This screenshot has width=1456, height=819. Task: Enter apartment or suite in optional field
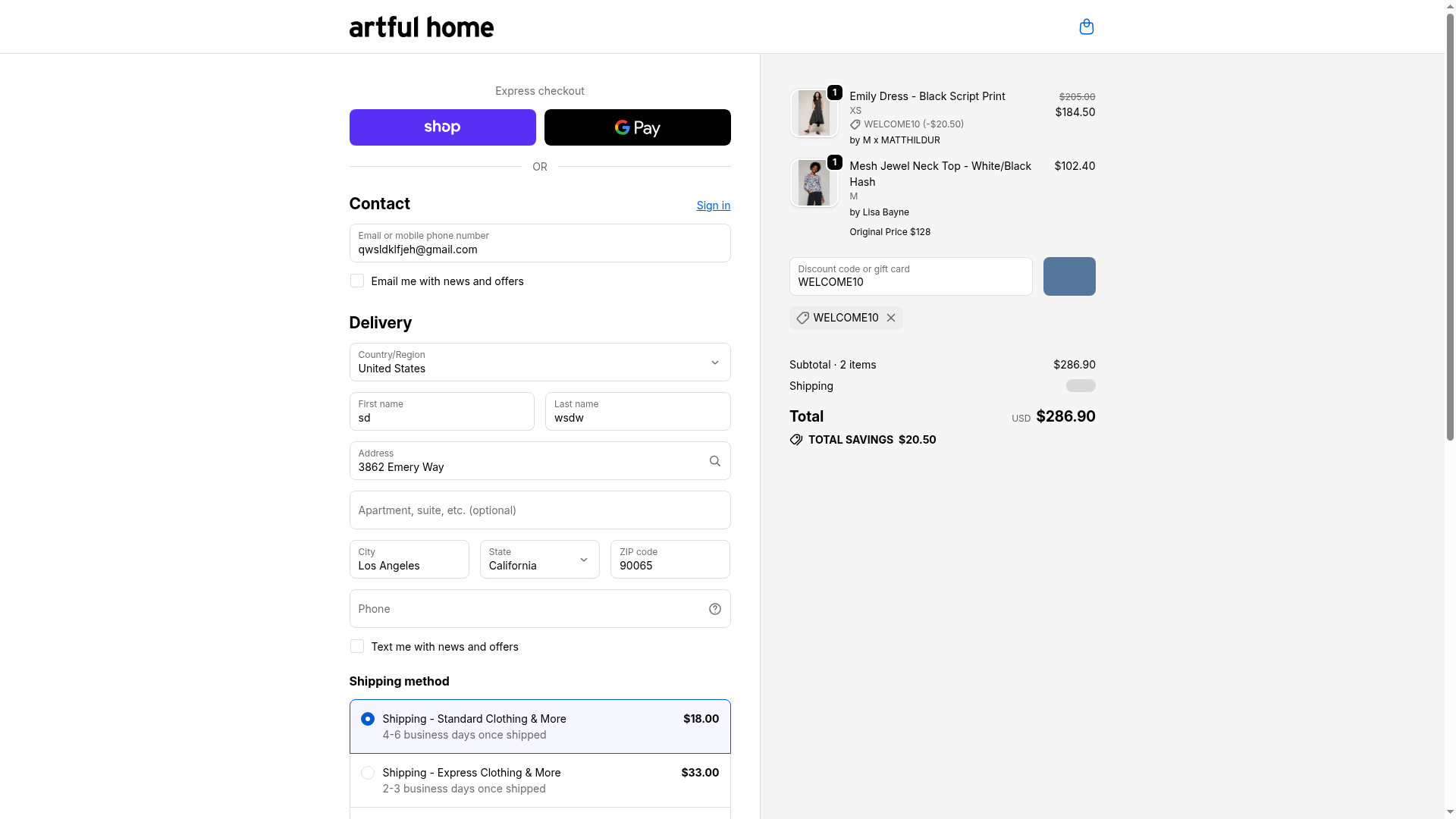pyautogui.click(x=539, y=510)
